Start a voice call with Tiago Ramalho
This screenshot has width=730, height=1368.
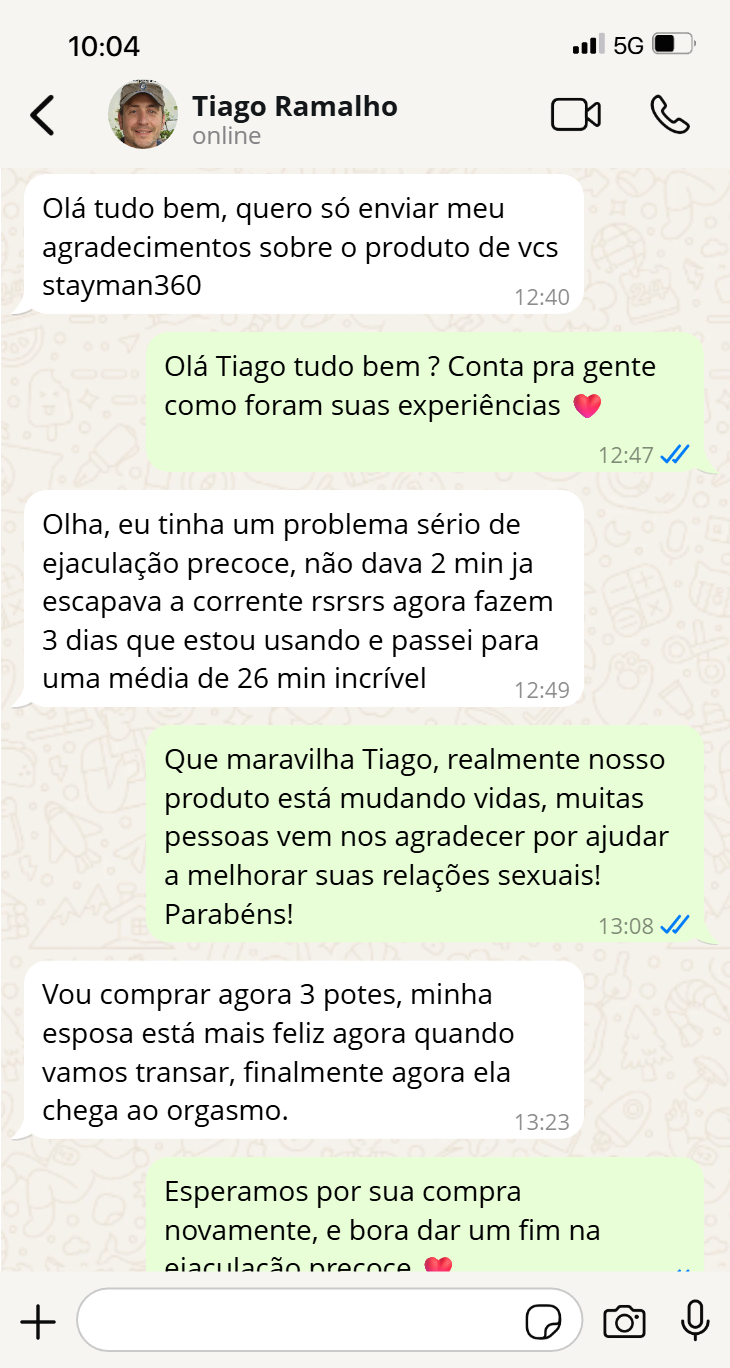[x=669, y=115]
